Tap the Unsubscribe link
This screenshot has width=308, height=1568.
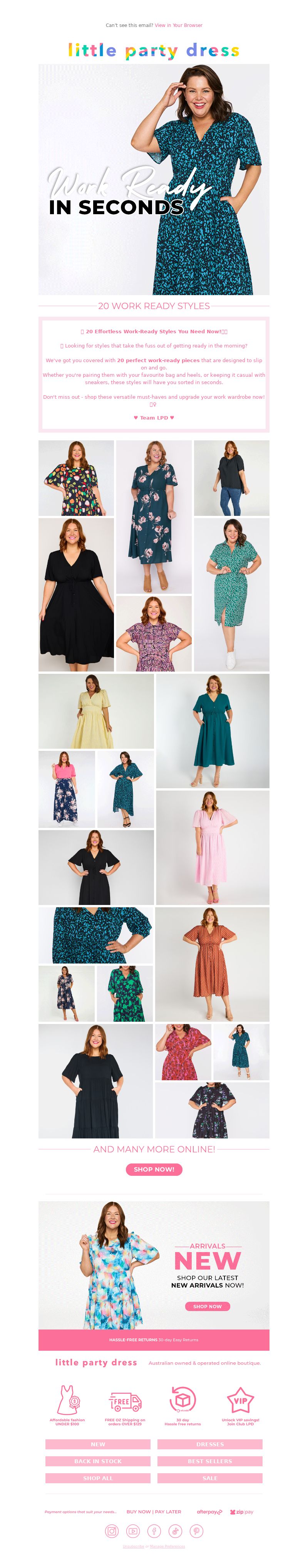[133, 1547]
